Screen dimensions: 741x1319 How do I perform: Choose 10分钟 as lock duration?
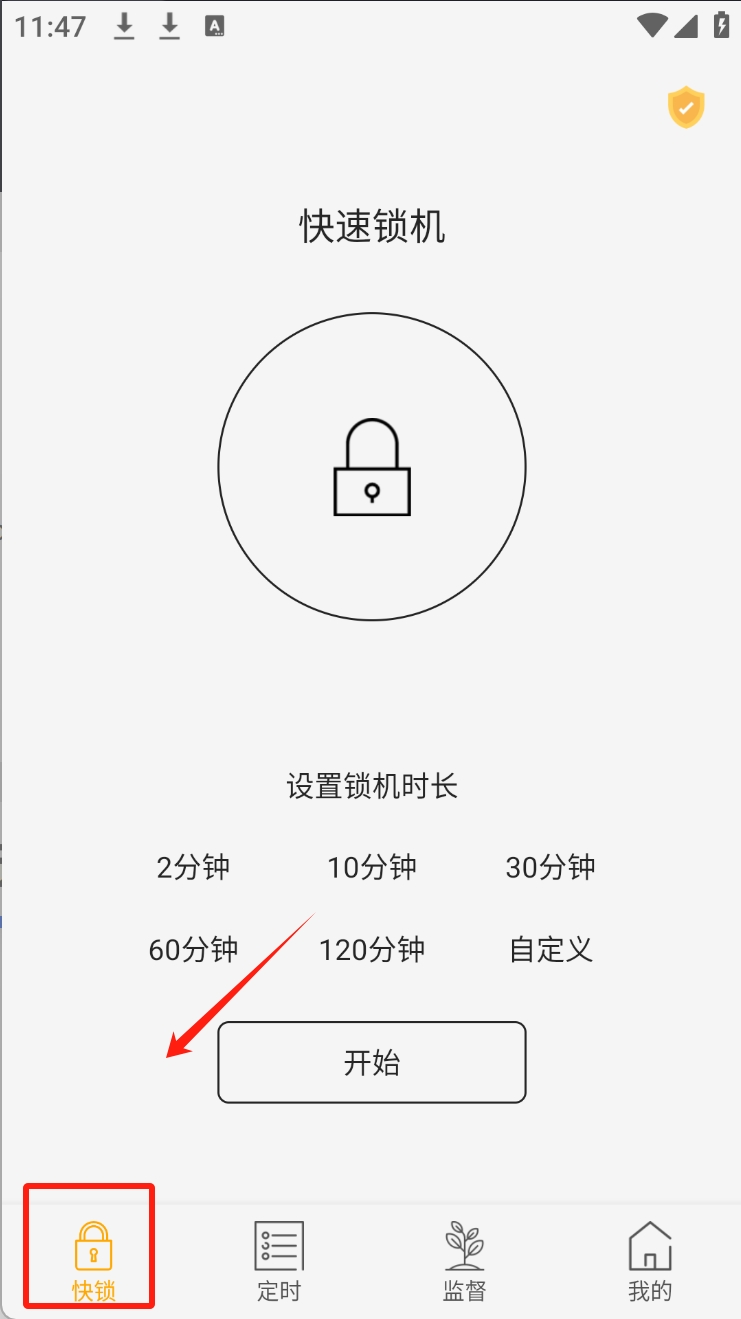click(x=372, y=867)
